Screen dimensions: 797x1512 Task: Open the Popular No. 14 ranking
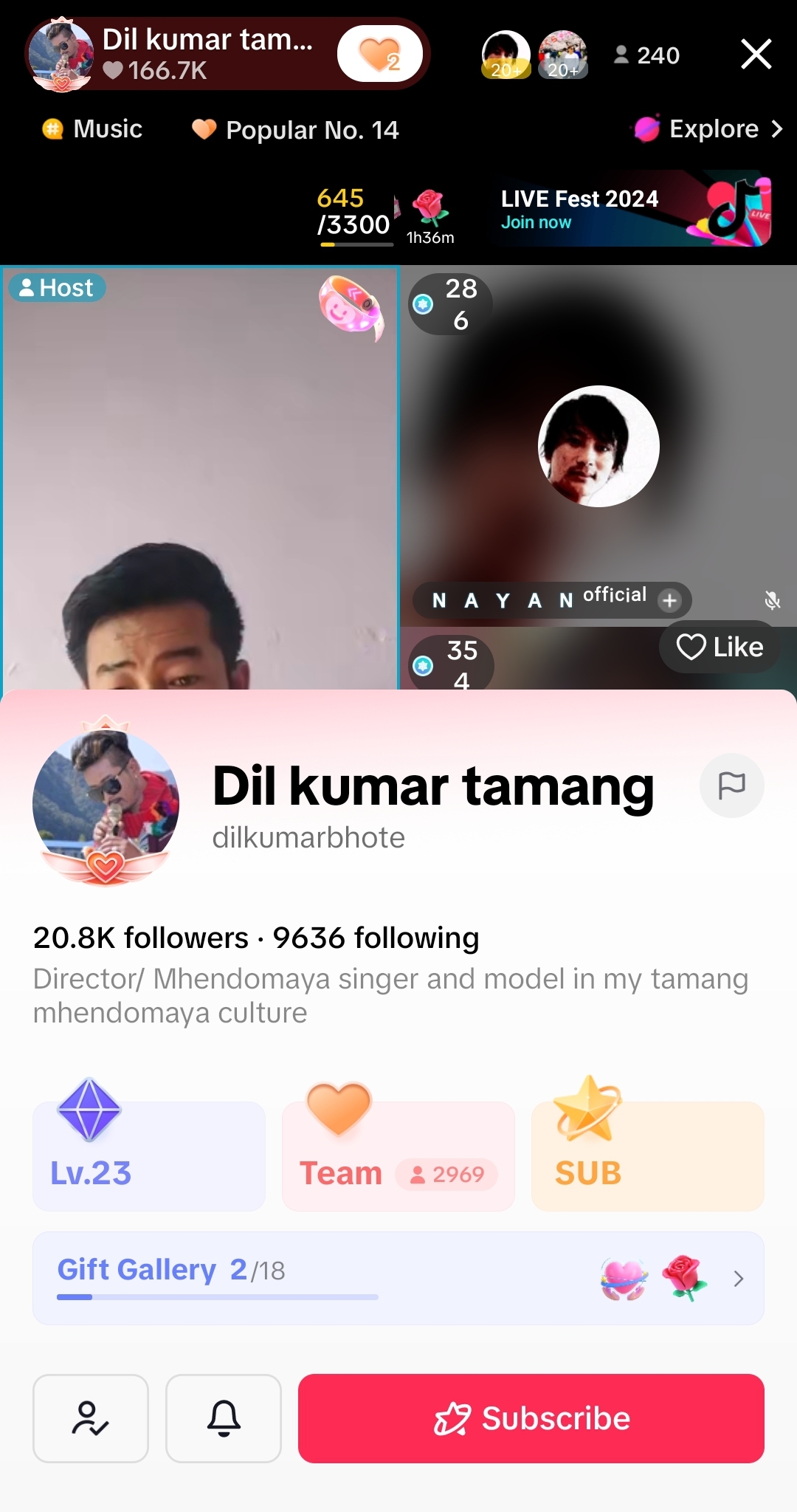[x=295, y=130]
